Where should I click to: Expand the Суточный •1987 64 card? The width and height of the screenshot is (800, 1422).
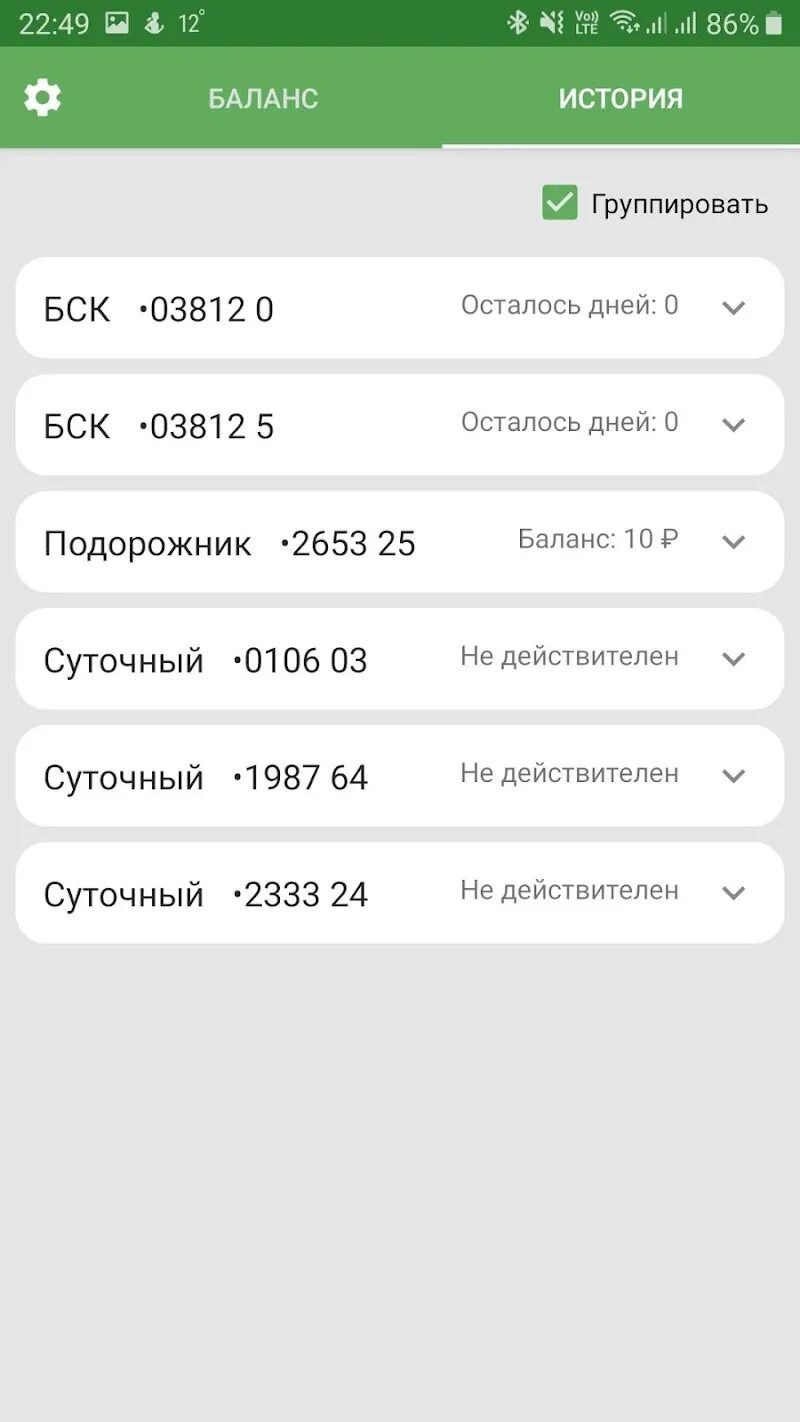(x=734, y=776)
